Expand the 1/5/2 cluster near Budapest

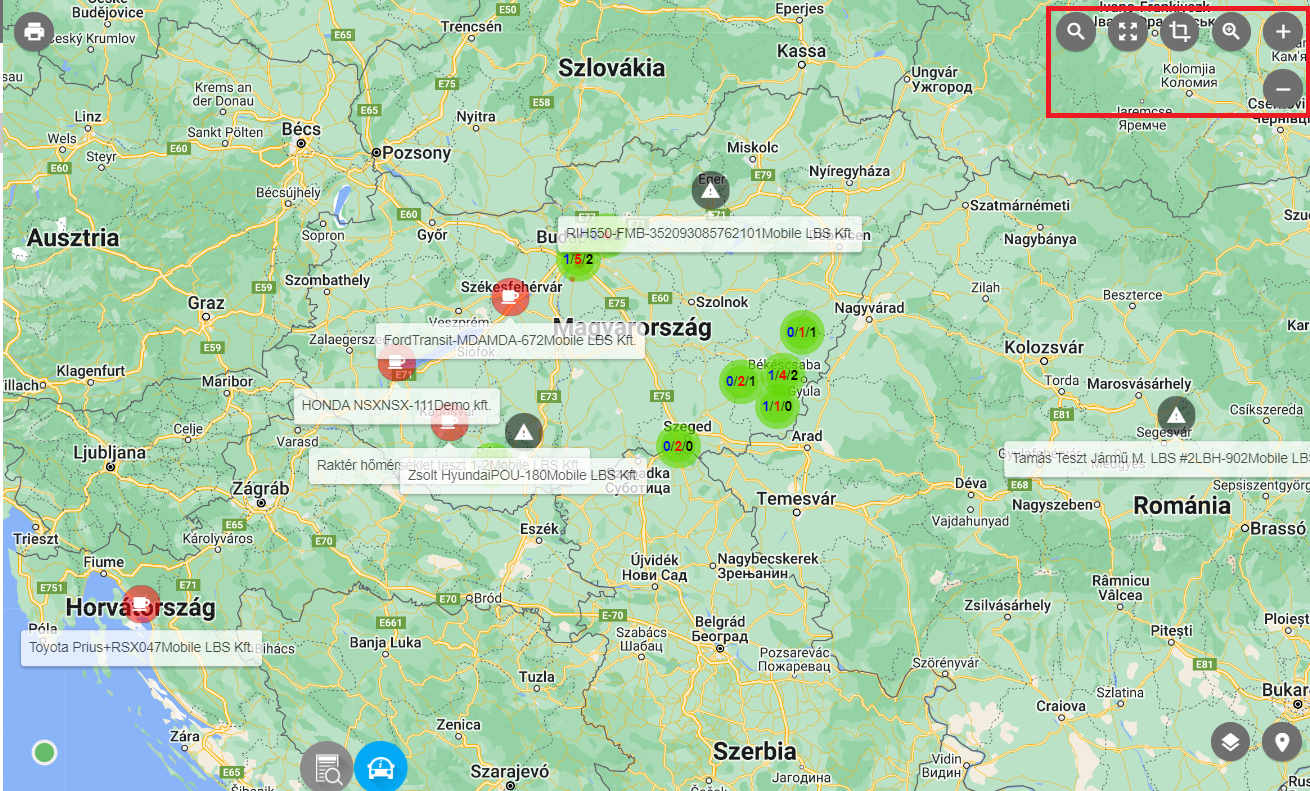[577, 259]
